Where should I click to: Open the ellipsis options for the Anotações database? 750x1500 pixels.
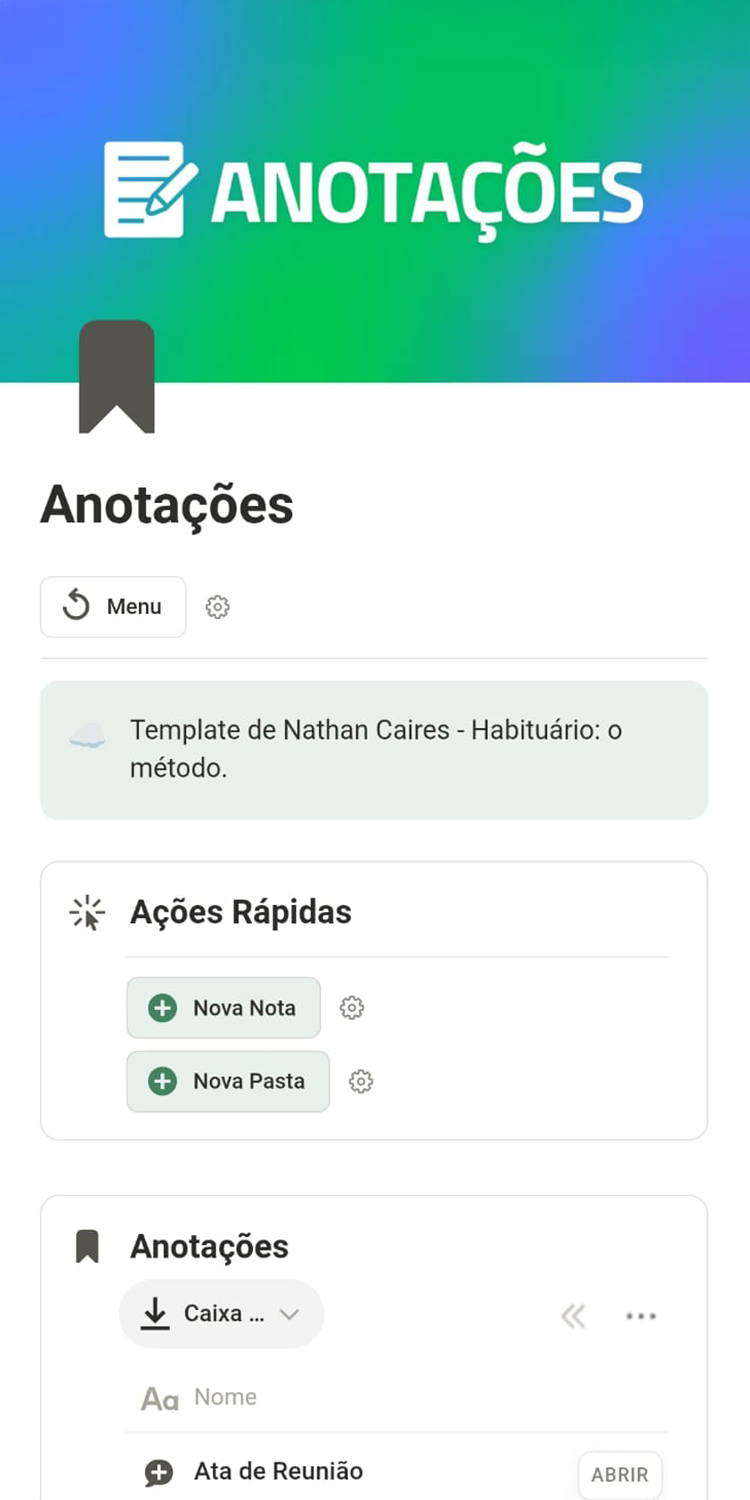(x=640, y=1316)
